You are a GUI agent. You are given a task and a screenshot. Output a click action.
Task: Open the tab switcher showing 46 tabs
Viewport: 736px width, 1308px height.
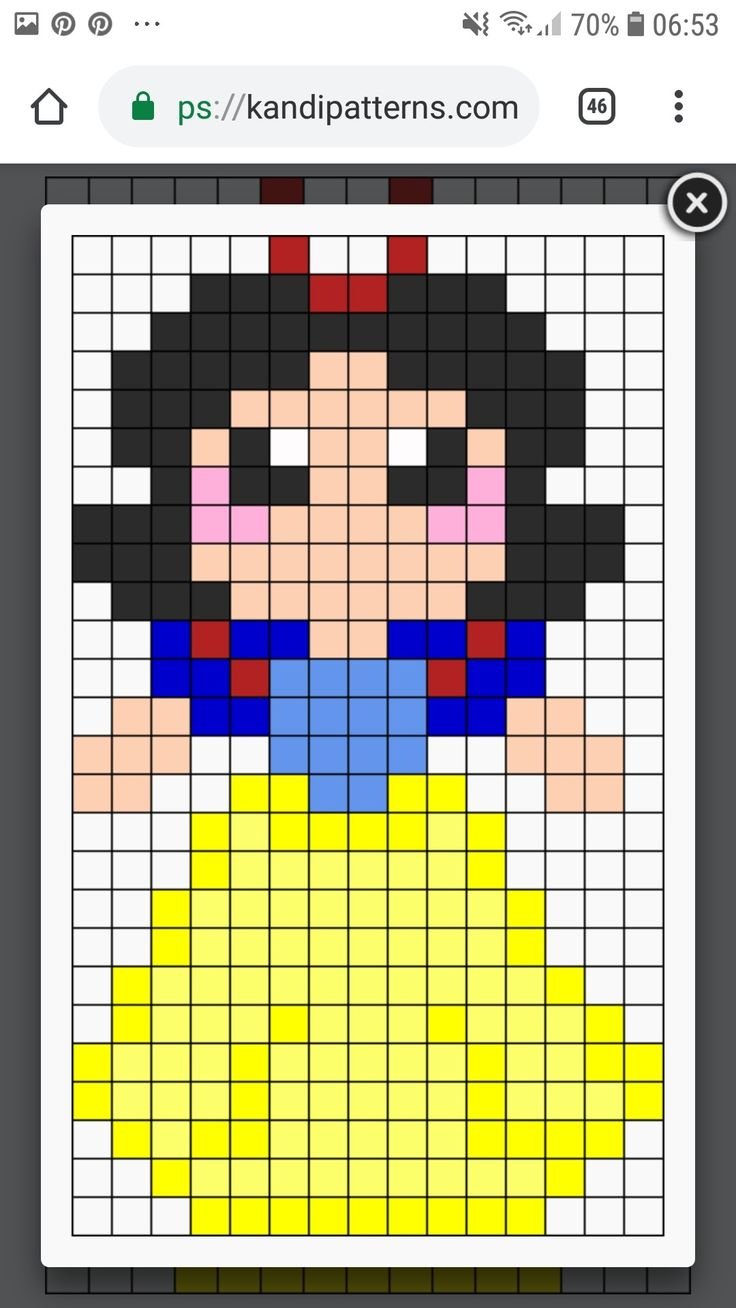point(597,107)
